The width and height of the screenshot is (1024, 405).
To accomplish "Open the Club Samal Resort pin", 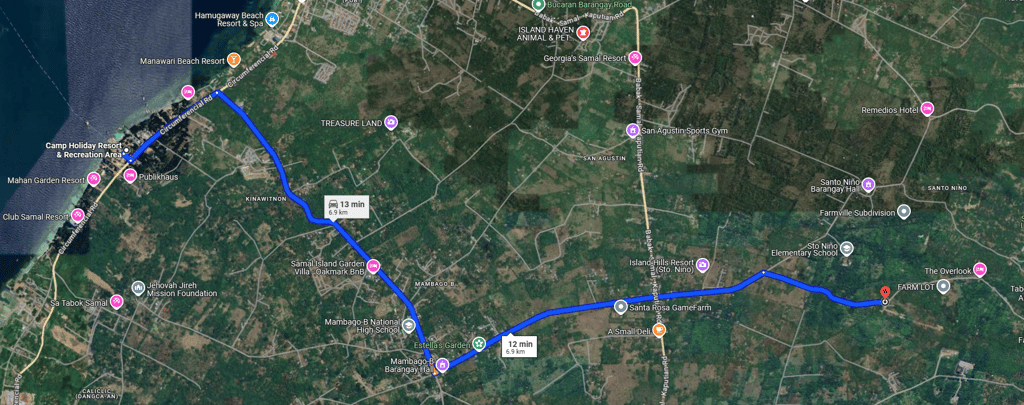I will coord(77,216).
